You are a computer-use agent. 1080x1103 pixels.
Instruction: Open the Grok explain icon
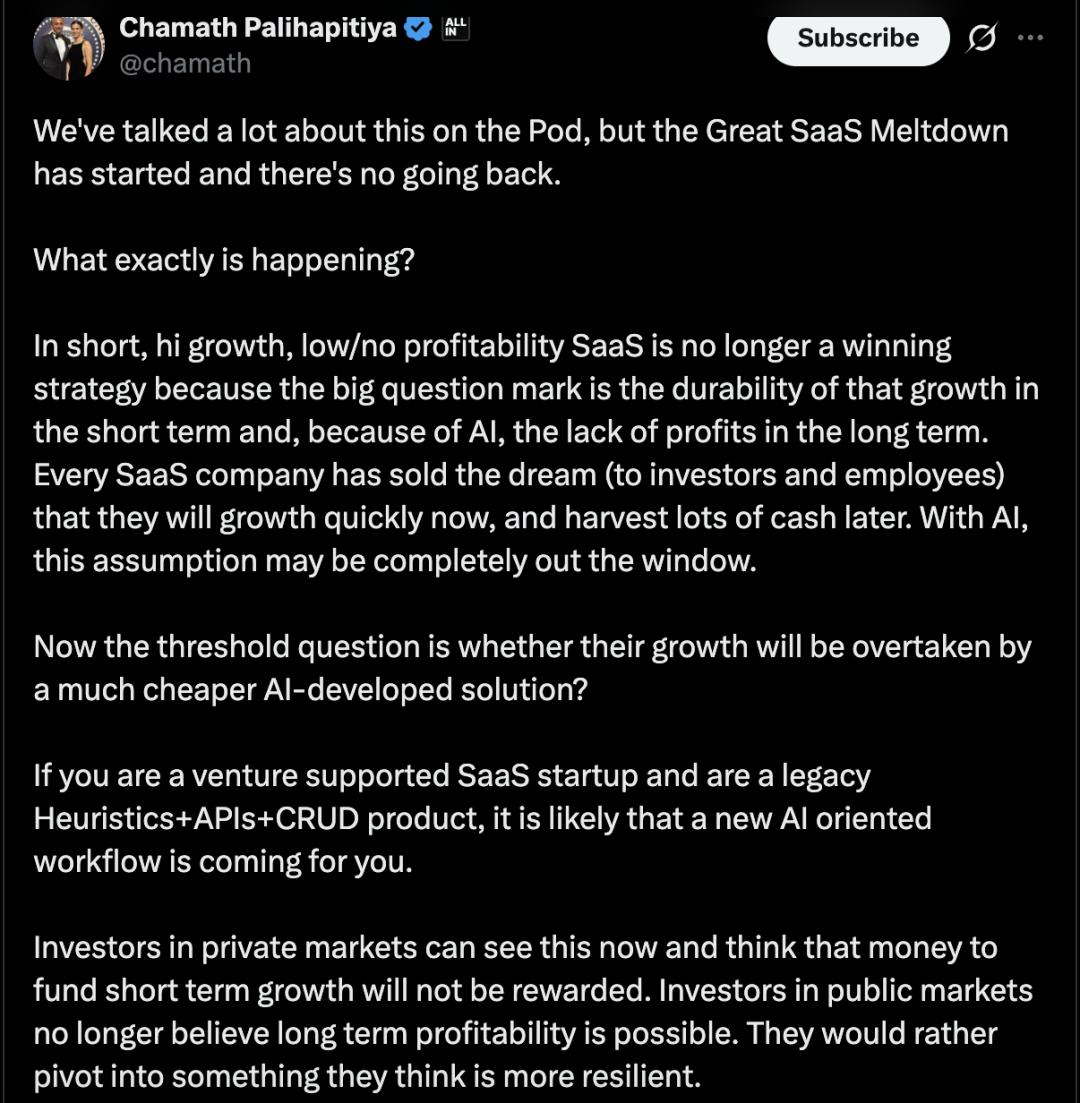tap(981, 39)
